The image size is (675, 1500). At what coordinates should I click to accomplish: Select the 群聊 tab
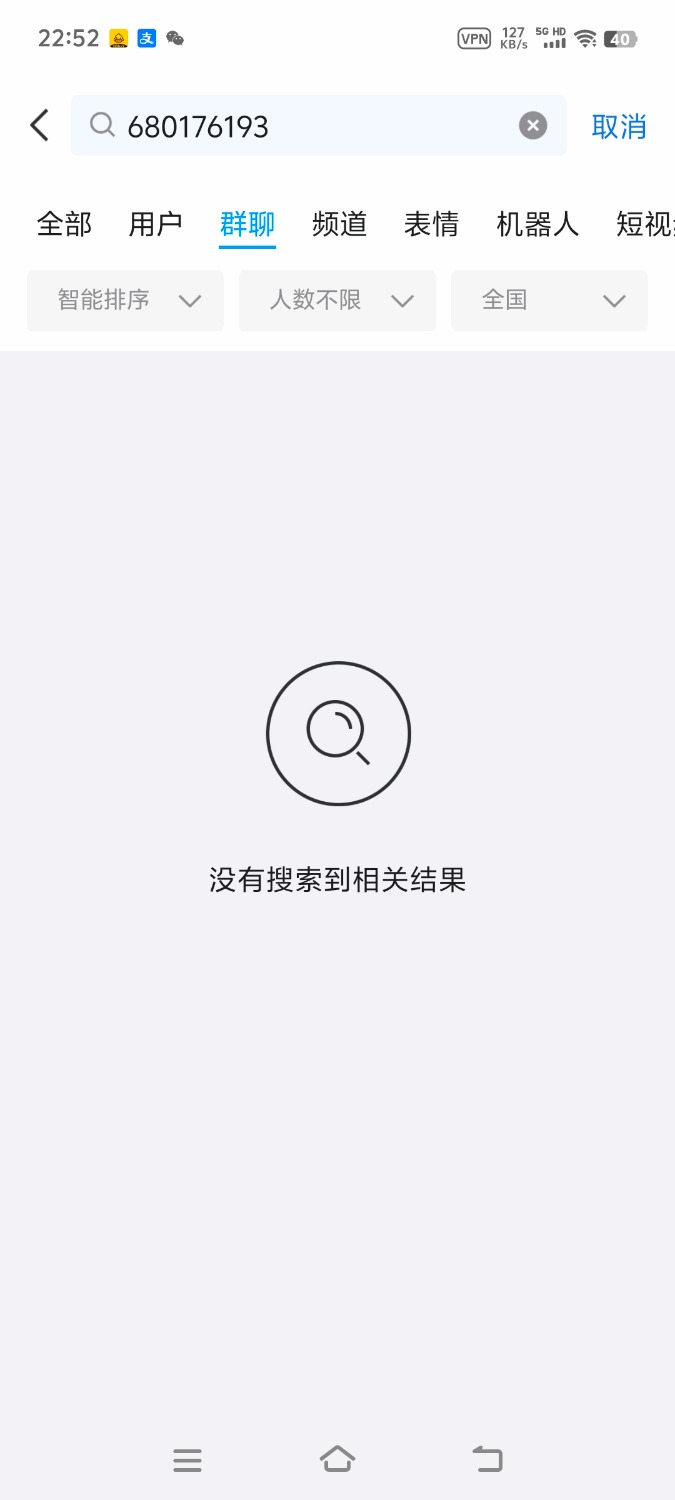click(x=248, y=224)
